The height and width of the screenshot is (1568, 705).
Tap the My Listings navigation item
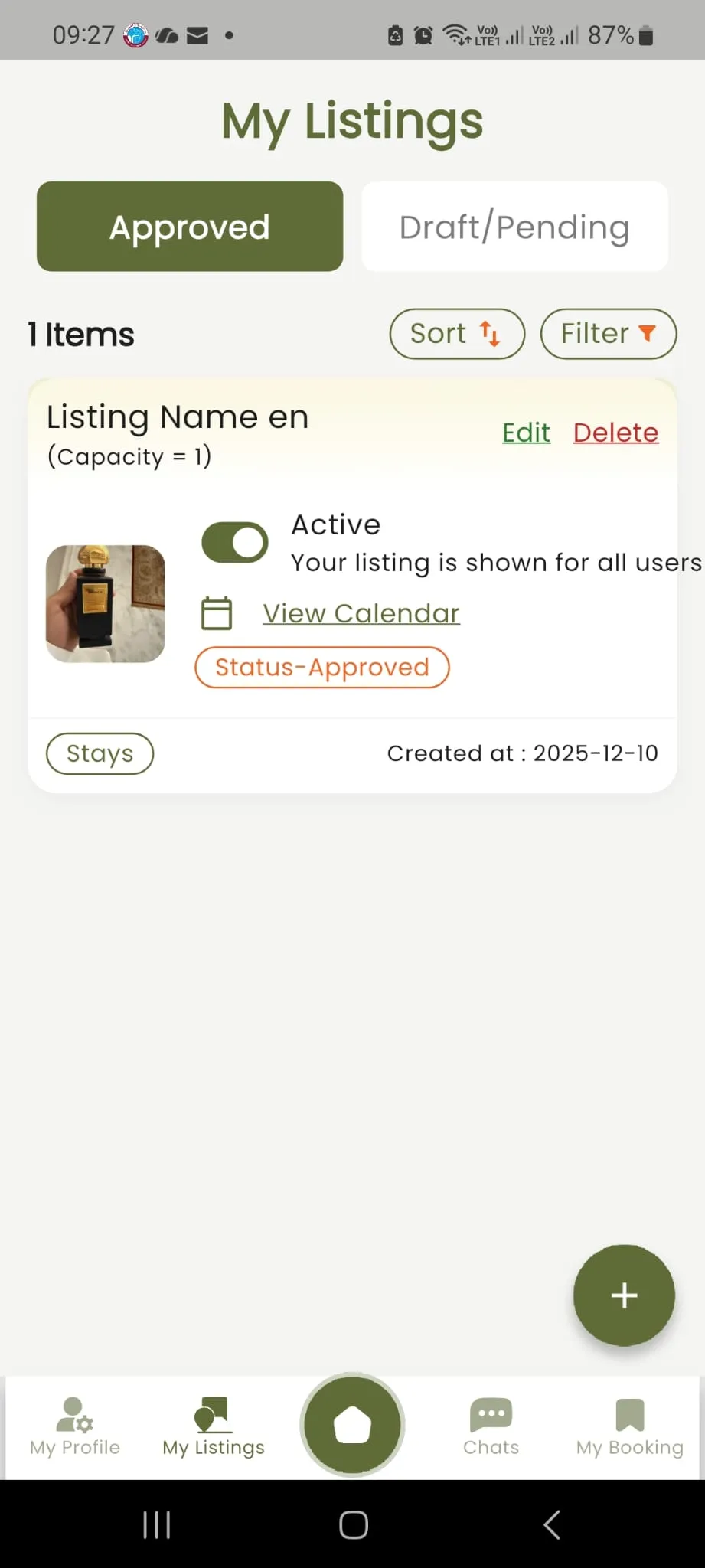pos(214,1426)
